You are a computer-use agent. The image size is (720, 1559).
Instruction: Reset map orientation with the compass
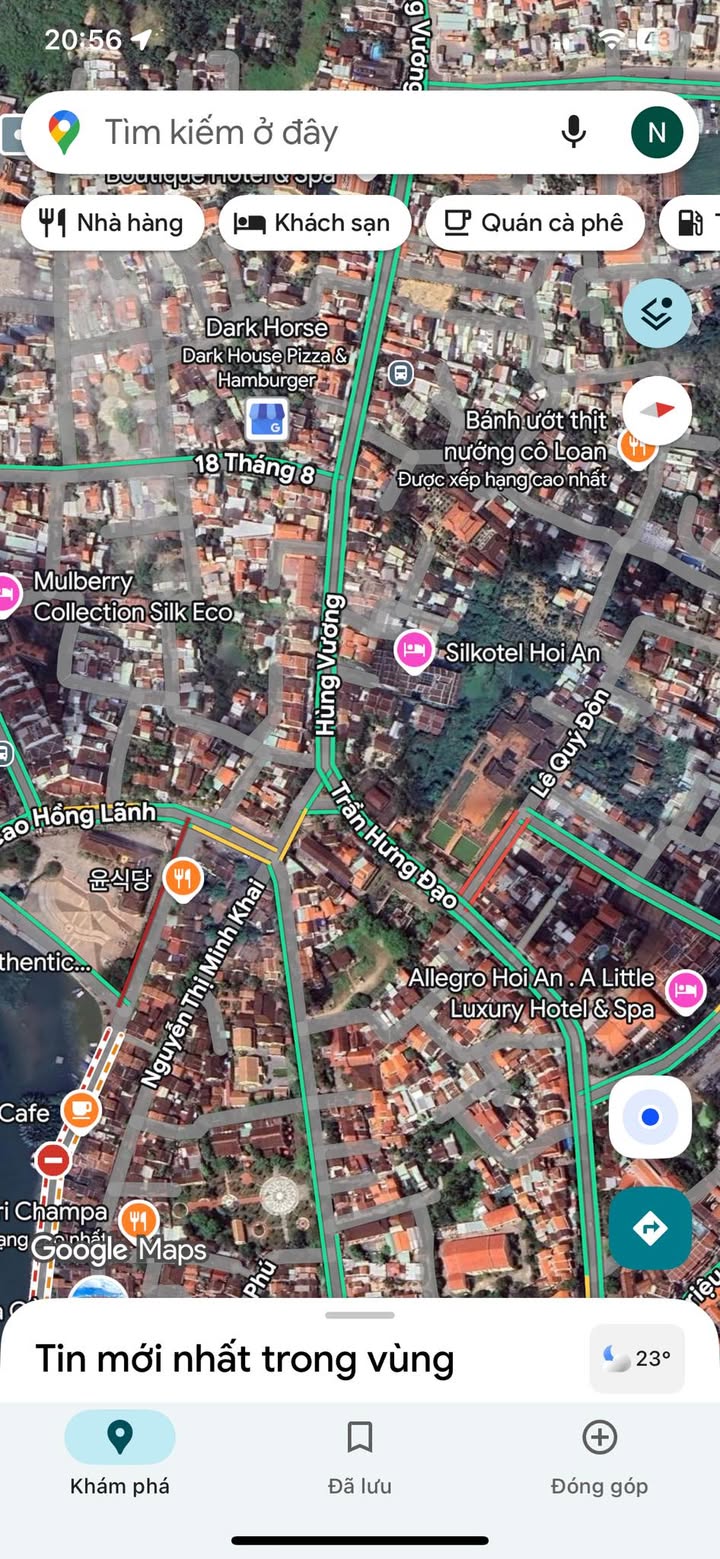(x=657, y=410)
